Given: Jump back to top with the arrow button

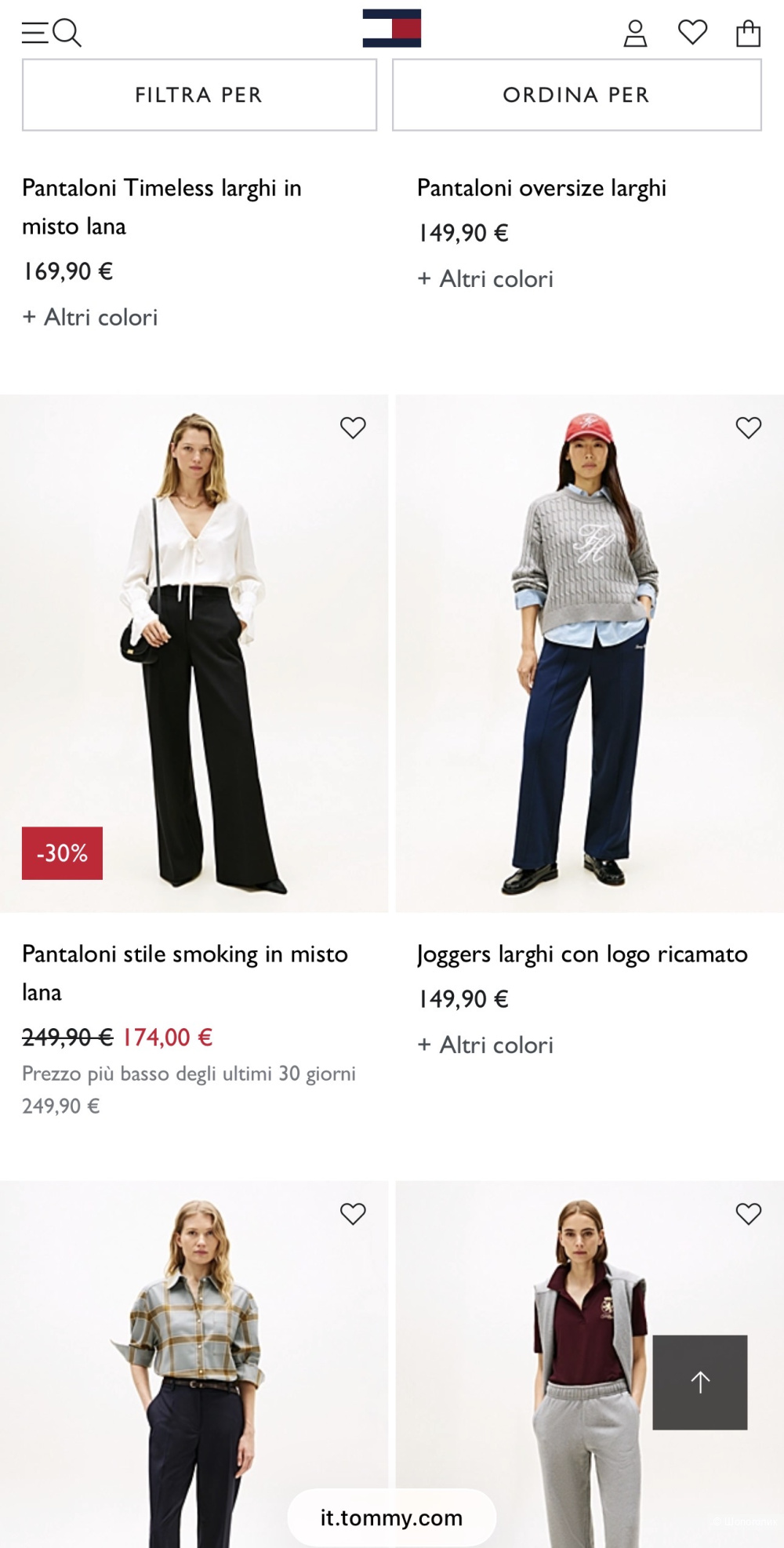Looking at the screenshot, I should point(699,1382).
